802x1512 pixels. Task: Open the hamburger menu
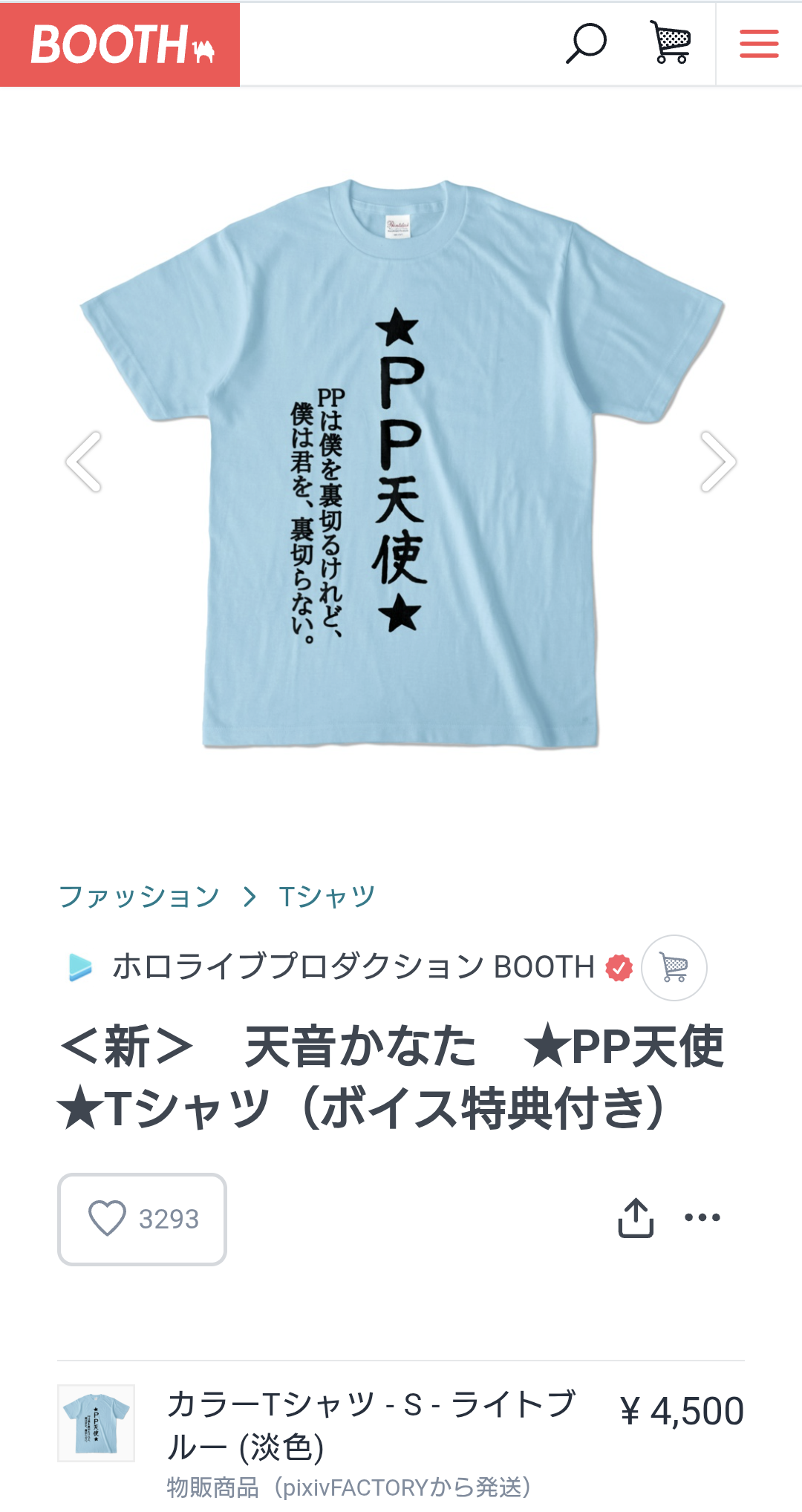click(x=759, y=44)
